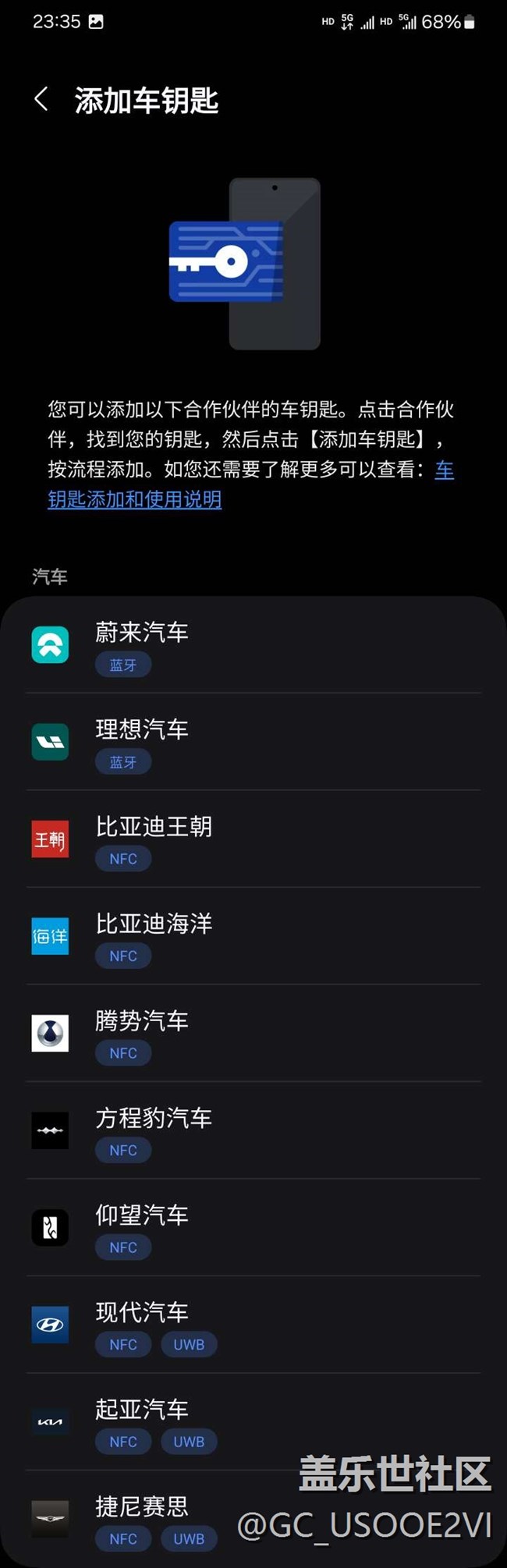This screenshot has width=507, height=1568.
Task: Choose 仰望汽车 car key
Action: coord(253,1228)
